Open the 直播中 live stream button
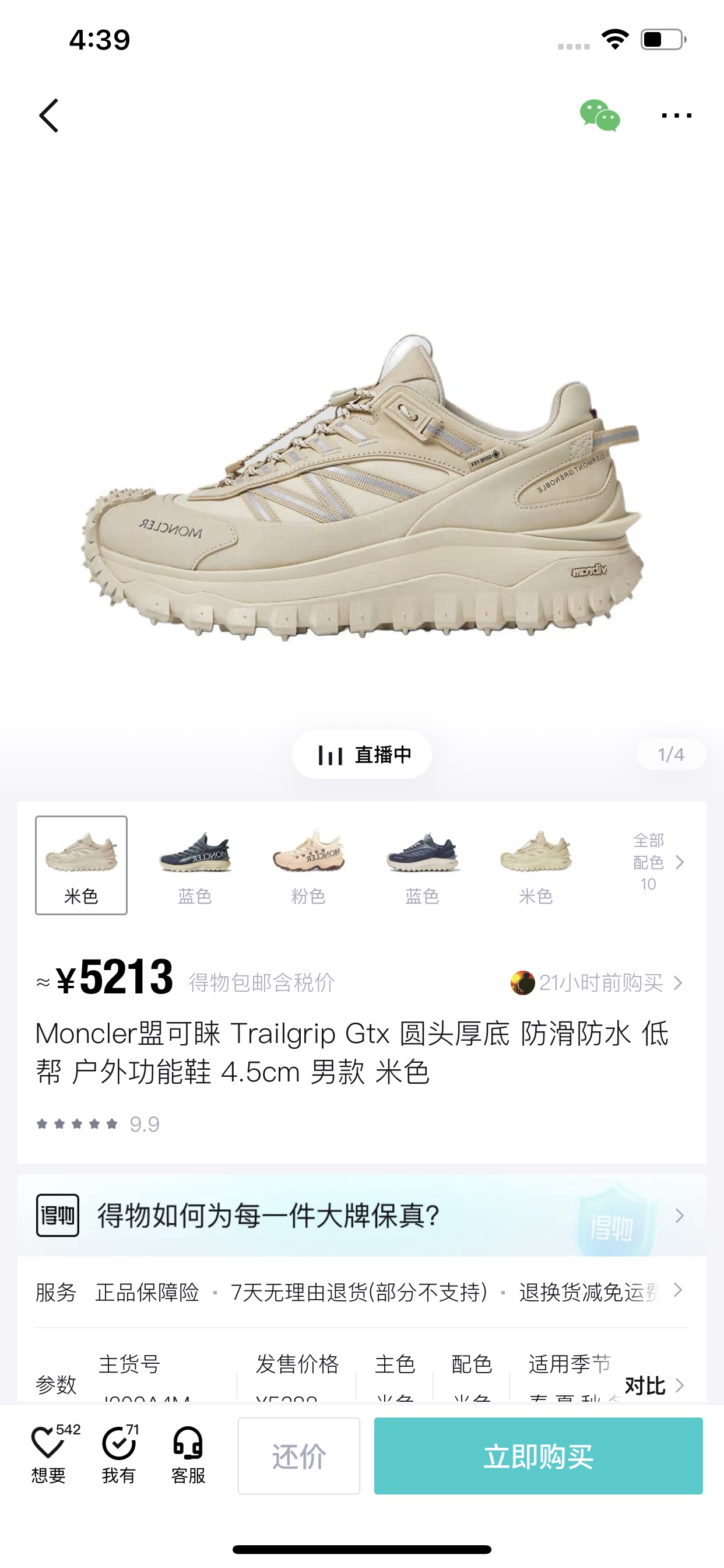Screen dimensions: 724x1568 coord(362,755)
